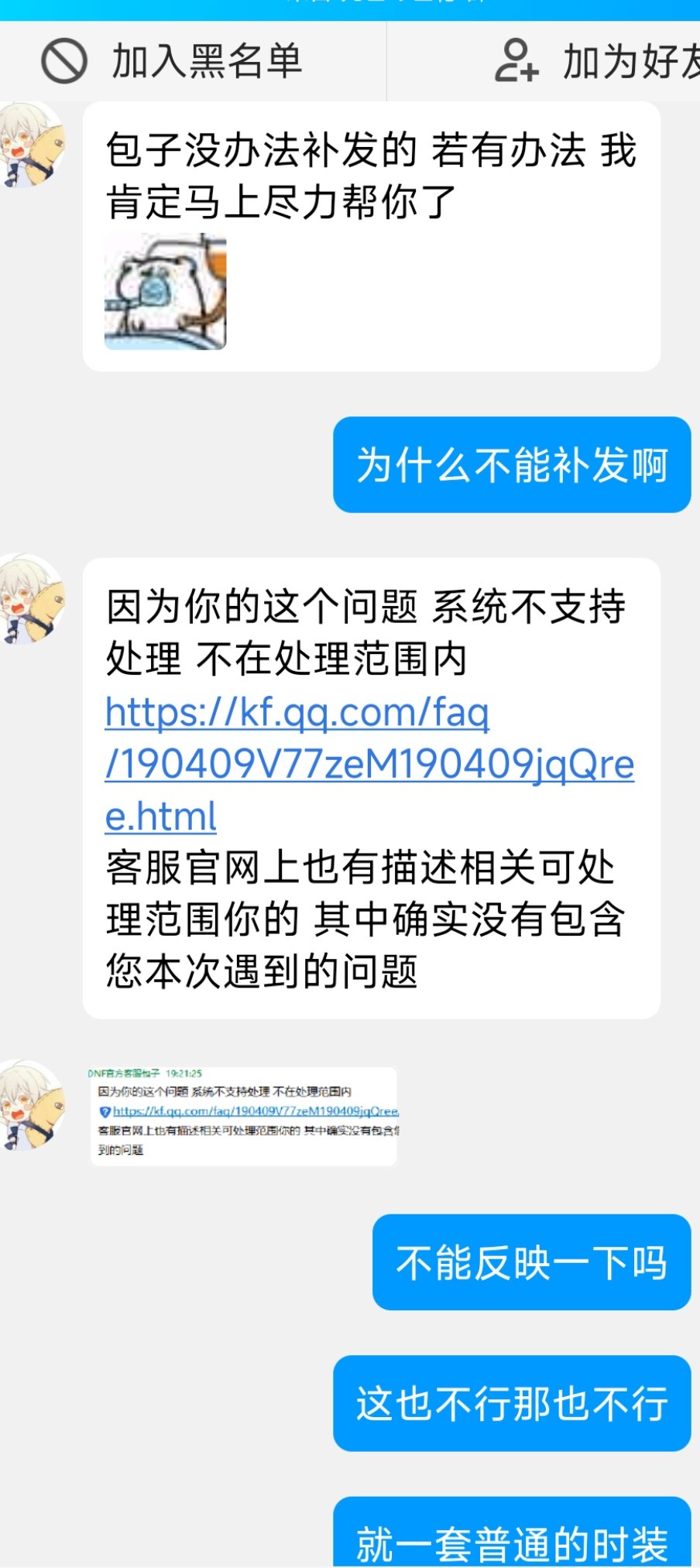Image resolution: width=700 pixels, height=1568 pixels.
Task: Add this contact via 加为好友
Action: pyautogui.click(x=598, y=61)
